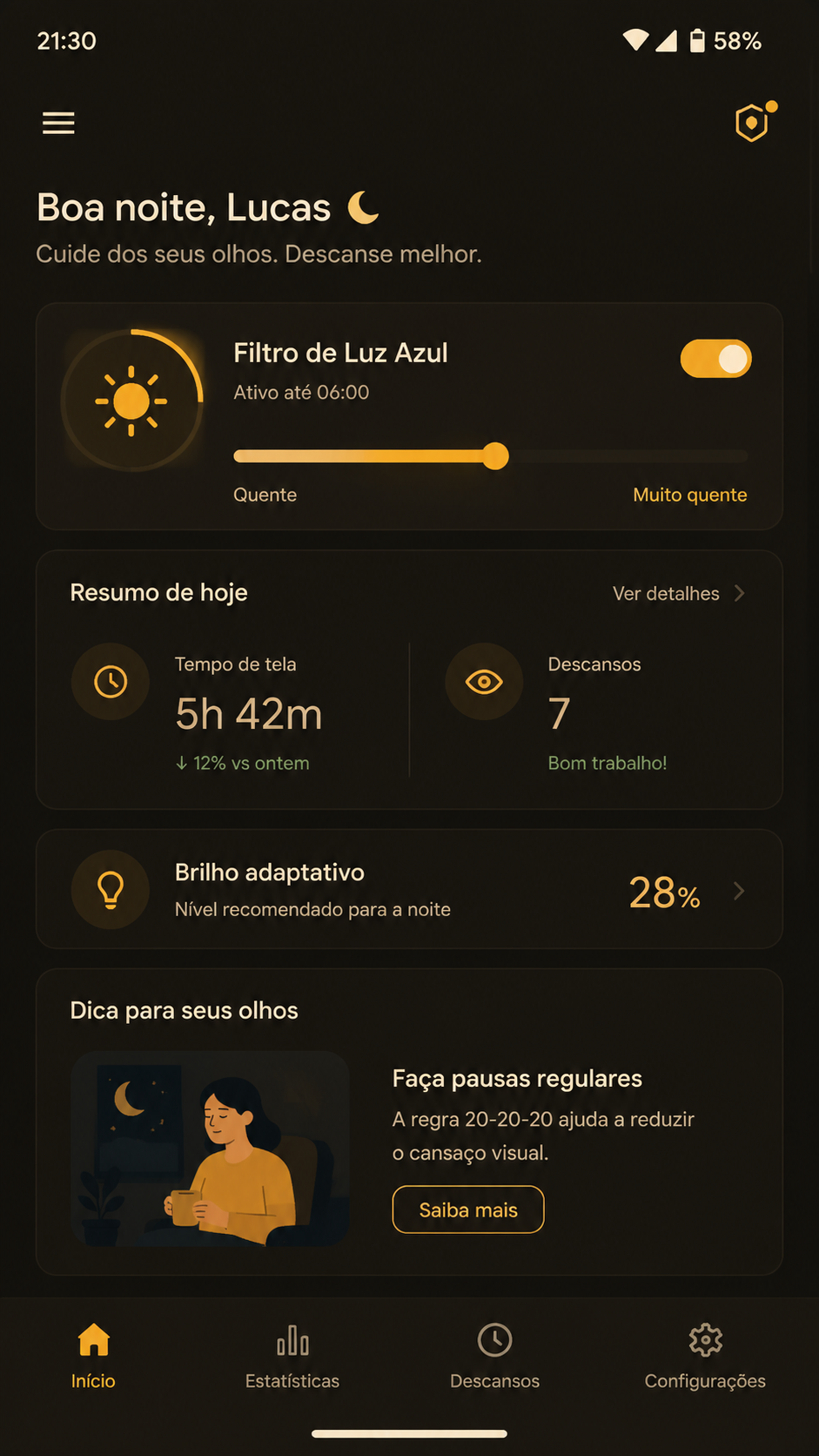
Task: Turn off the Filtro de Luz Azul switch
Action: 715,359
